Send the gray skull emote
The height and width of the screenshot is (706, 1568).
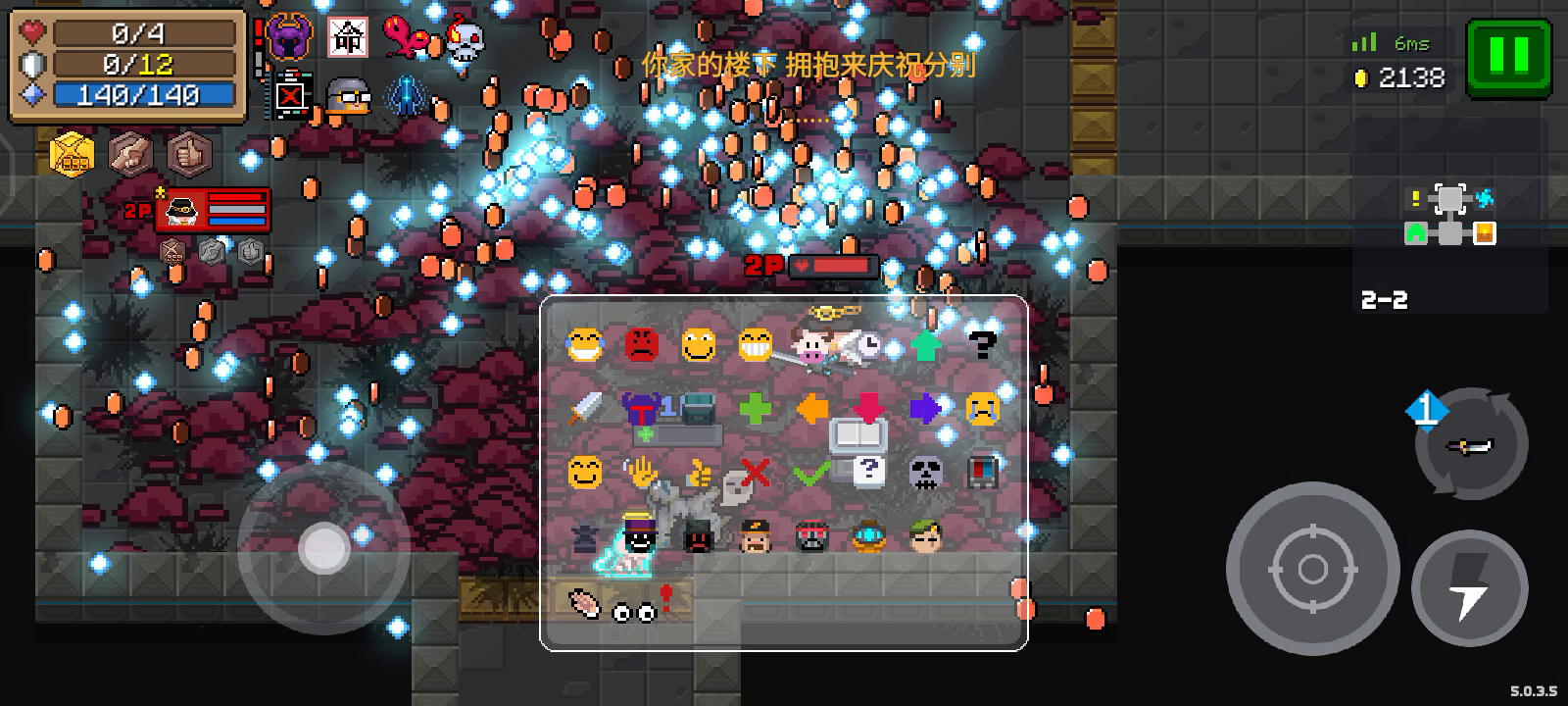[925, 474]
